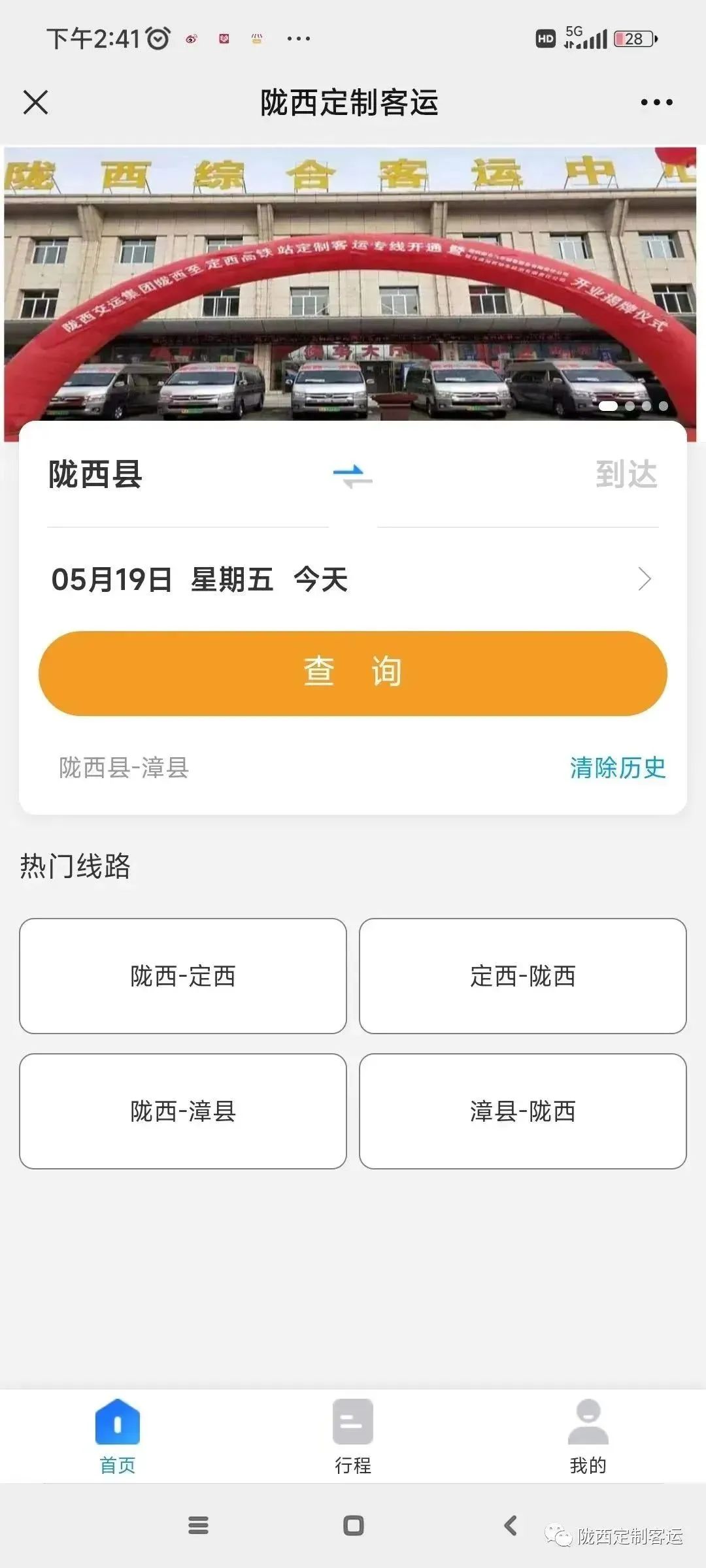Open recent apps from the navigation bar
The height and width of the screenshot is (1568, 706).
pyautogui.click(x=198, y=1526)
